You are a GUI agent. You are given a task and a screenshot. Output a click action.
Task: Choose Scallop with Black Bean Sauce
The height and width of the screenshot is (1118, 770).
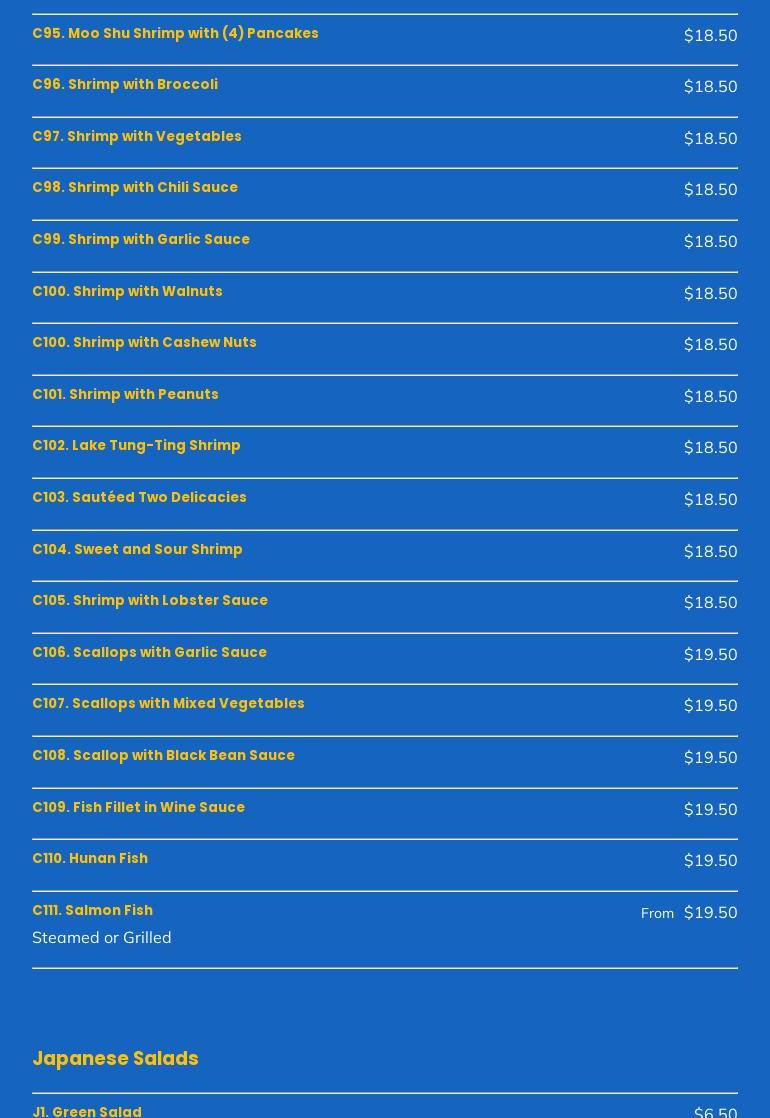pyautogui.click(x=163, y=756)
